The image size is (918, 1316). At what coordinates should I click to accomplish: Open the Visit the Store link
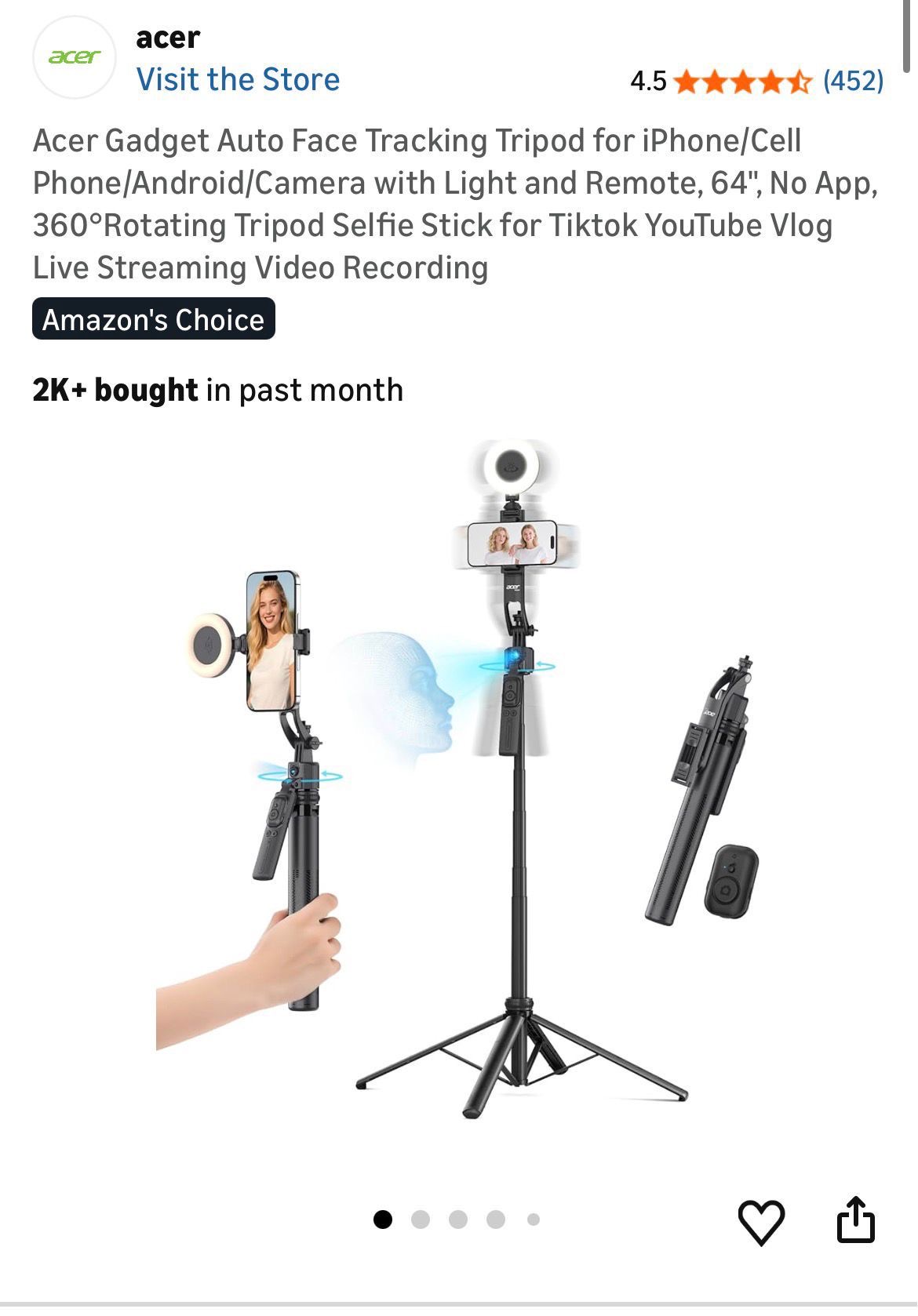[238, 80]
